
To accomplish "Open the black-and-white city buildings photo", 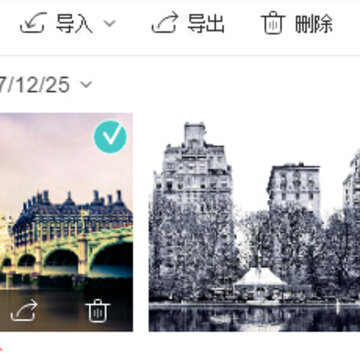I will [x=254, y=222].
